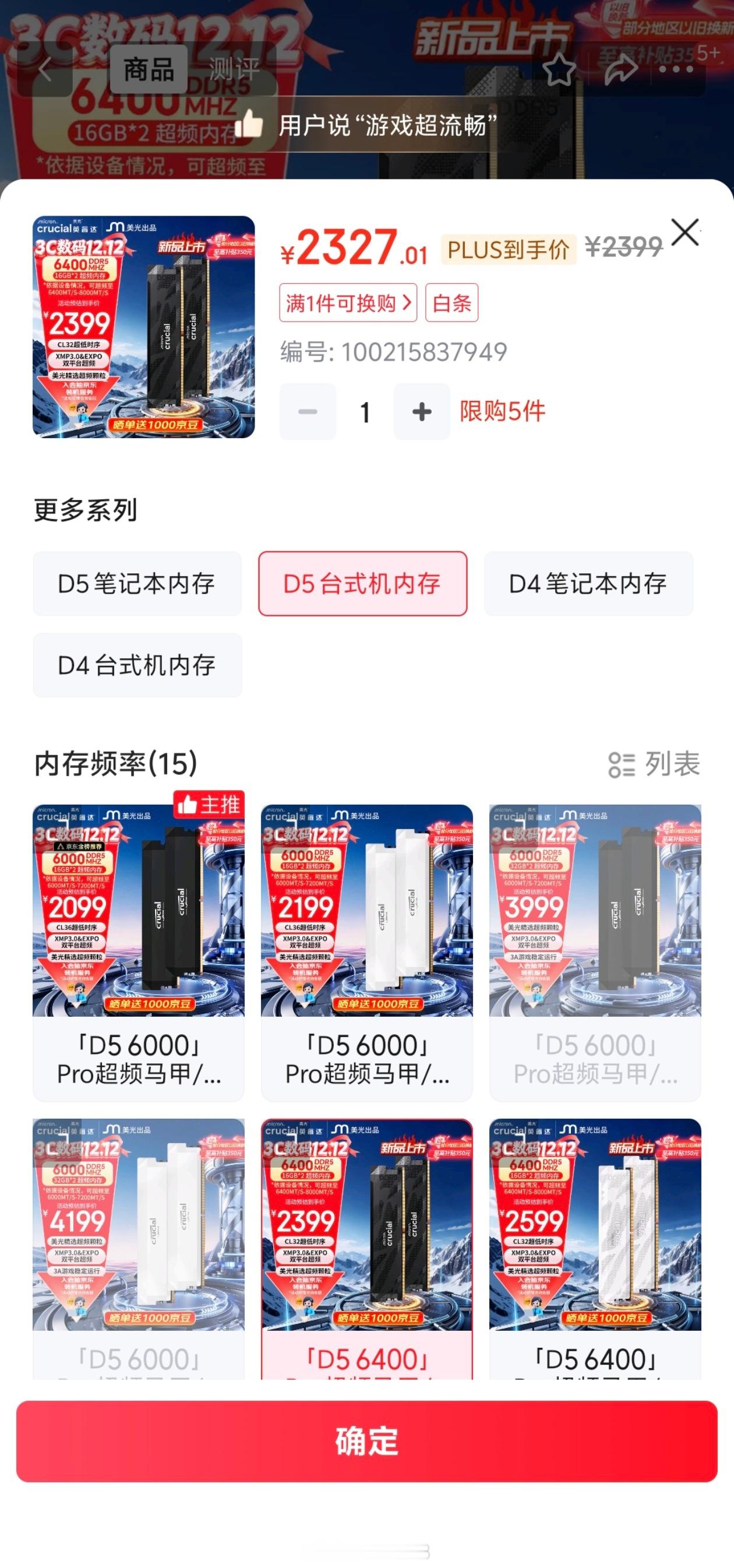Tap the back arrow at top left
Screen dimensions: 734x1568
click(x=43, y=69)
